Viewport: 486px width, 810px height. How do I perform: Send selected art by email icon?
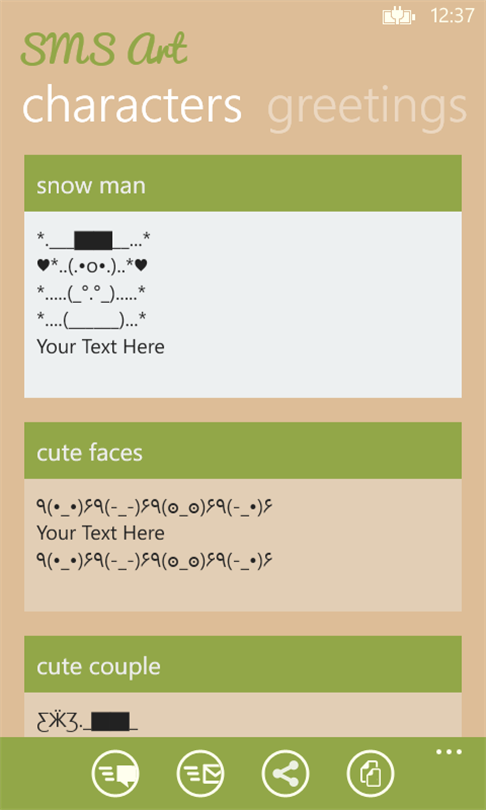pos(200,773)
